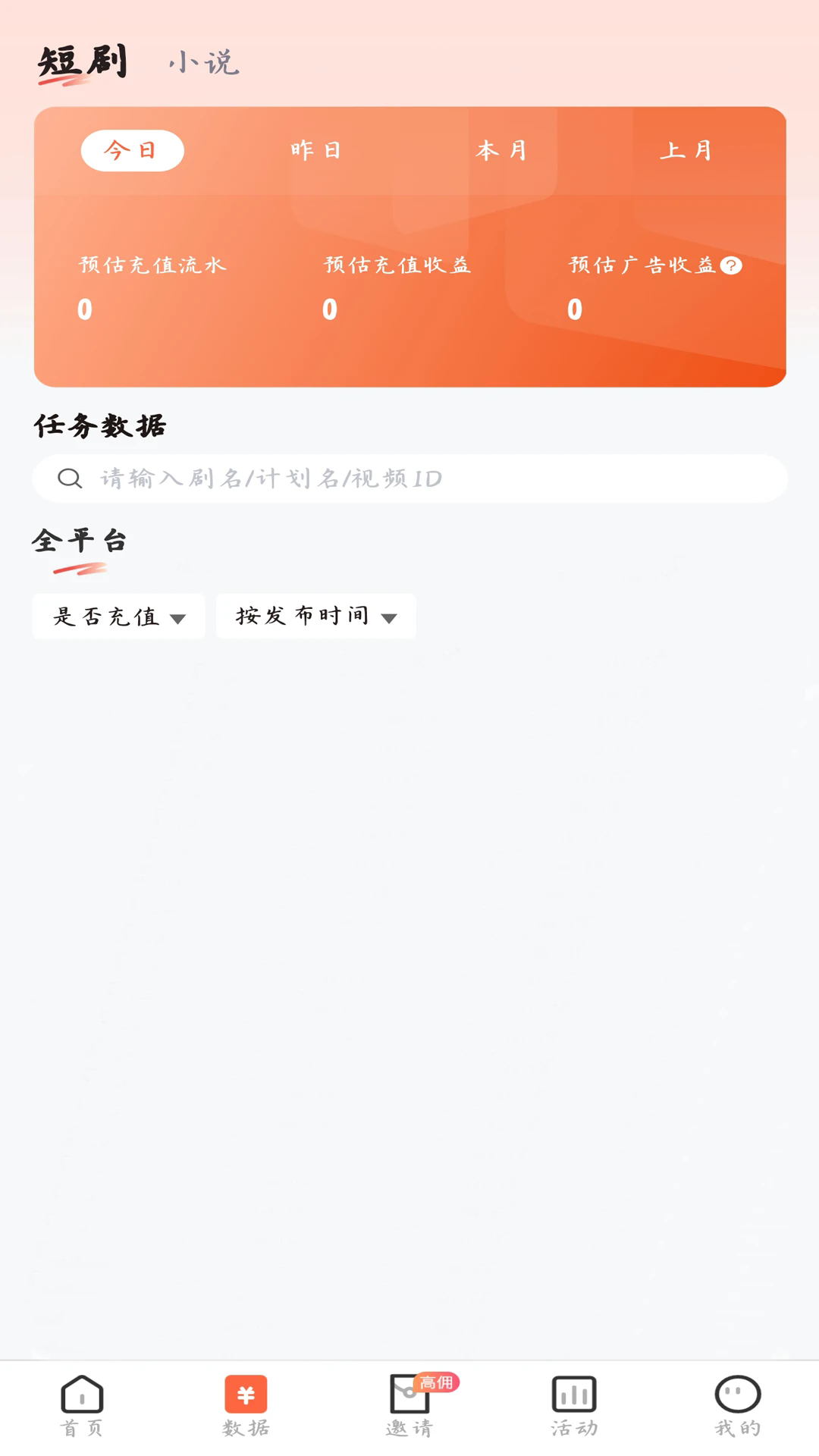Expand the arrow on 是否充值 filter
The width and height of the screenshot is (819, 1456).
pyautogui.click(x=180, y=620)
